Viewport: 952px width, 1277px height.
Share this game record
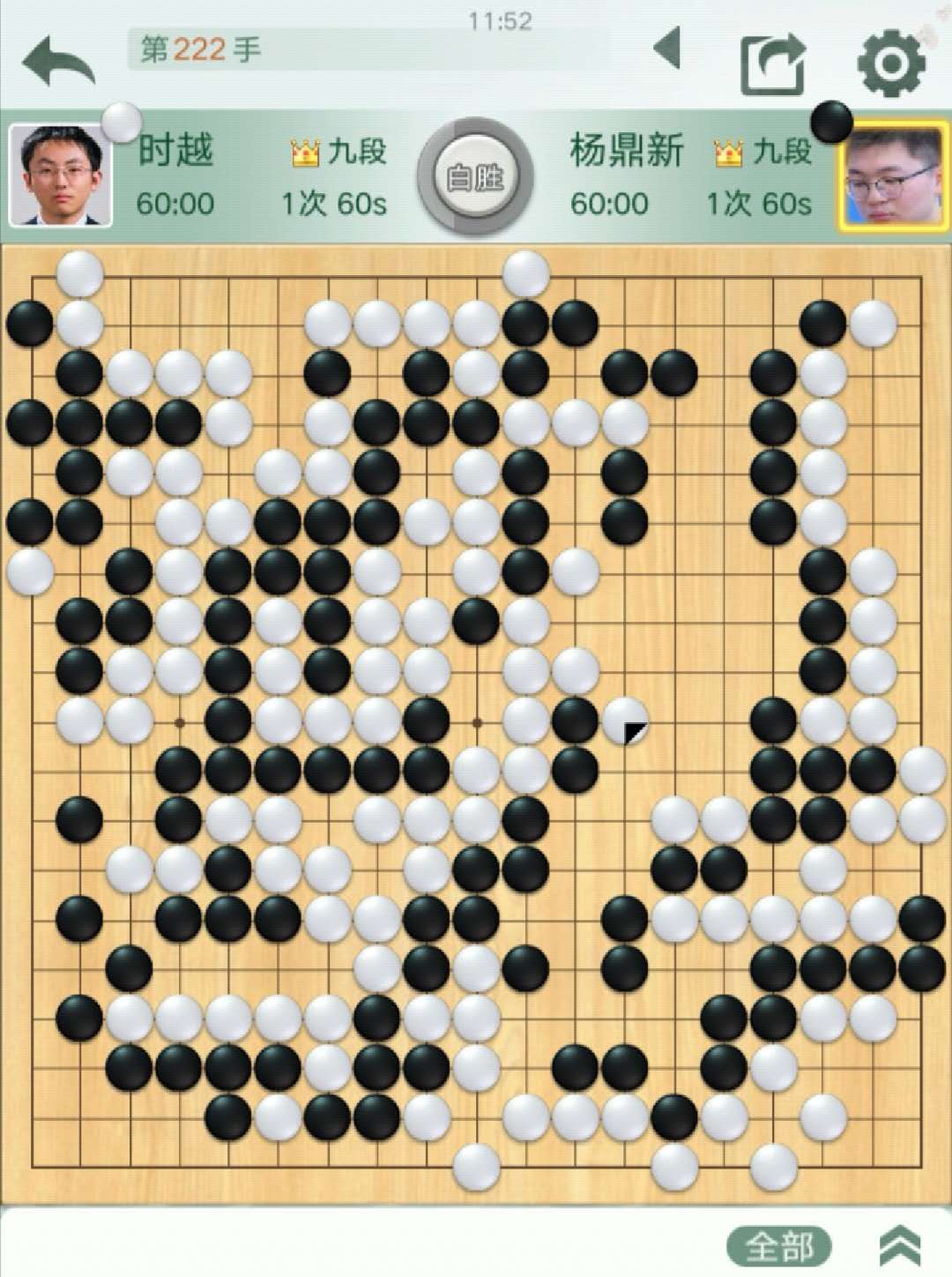click(772, 63)
